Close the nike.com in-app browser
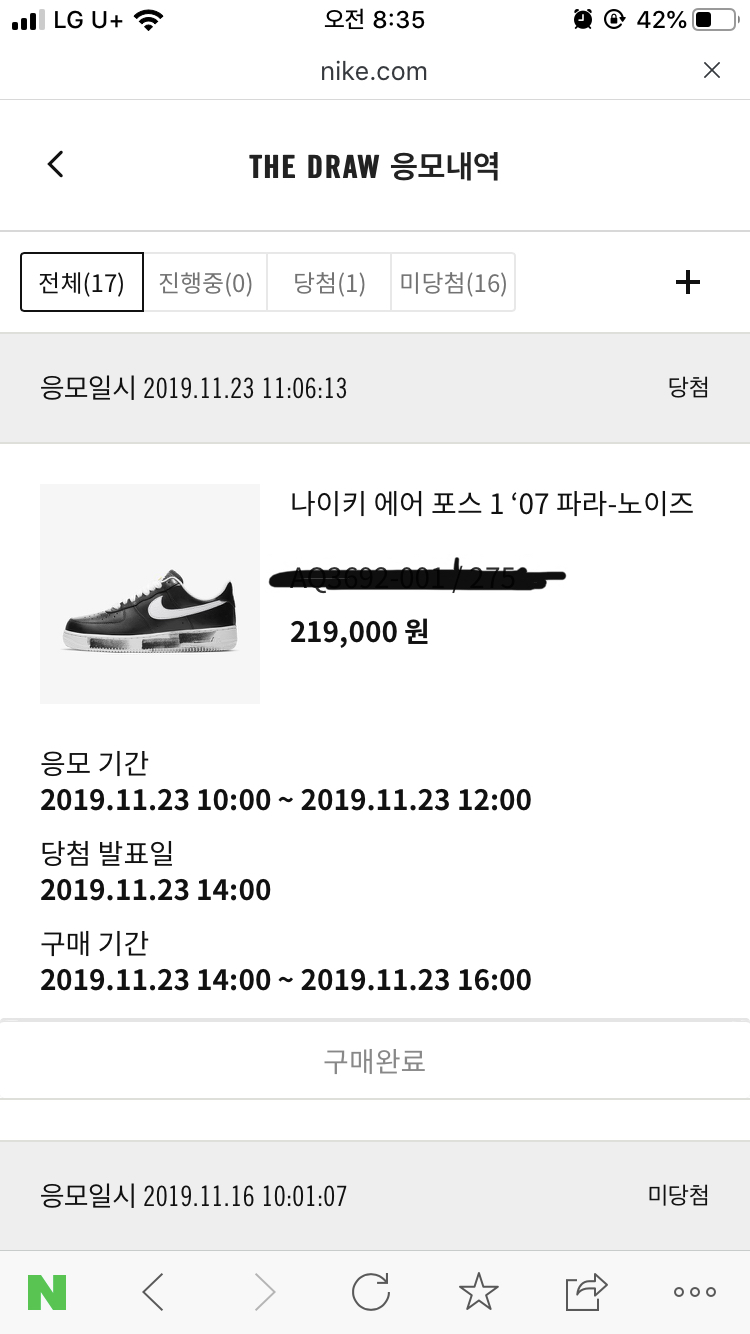 point(711,70)
